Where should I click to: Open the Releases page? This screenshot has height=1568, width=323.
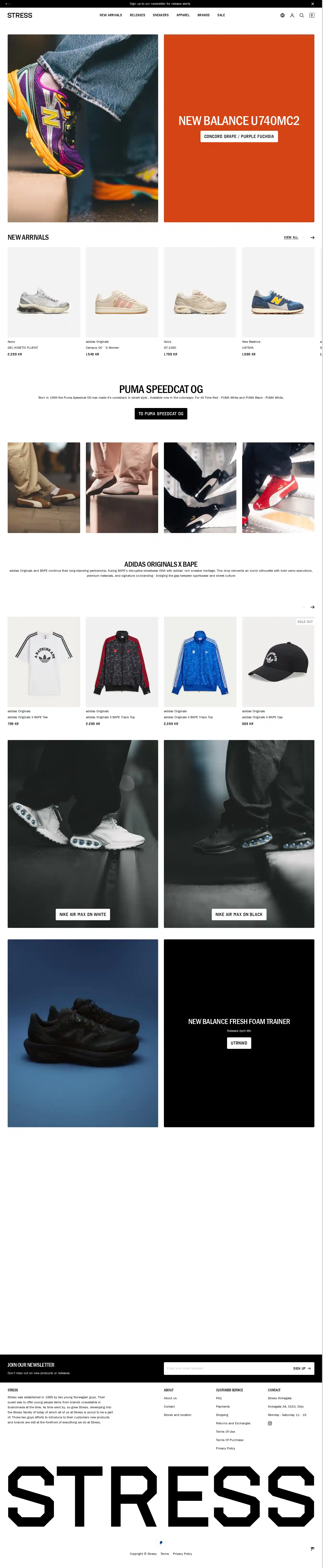(137, 15)
